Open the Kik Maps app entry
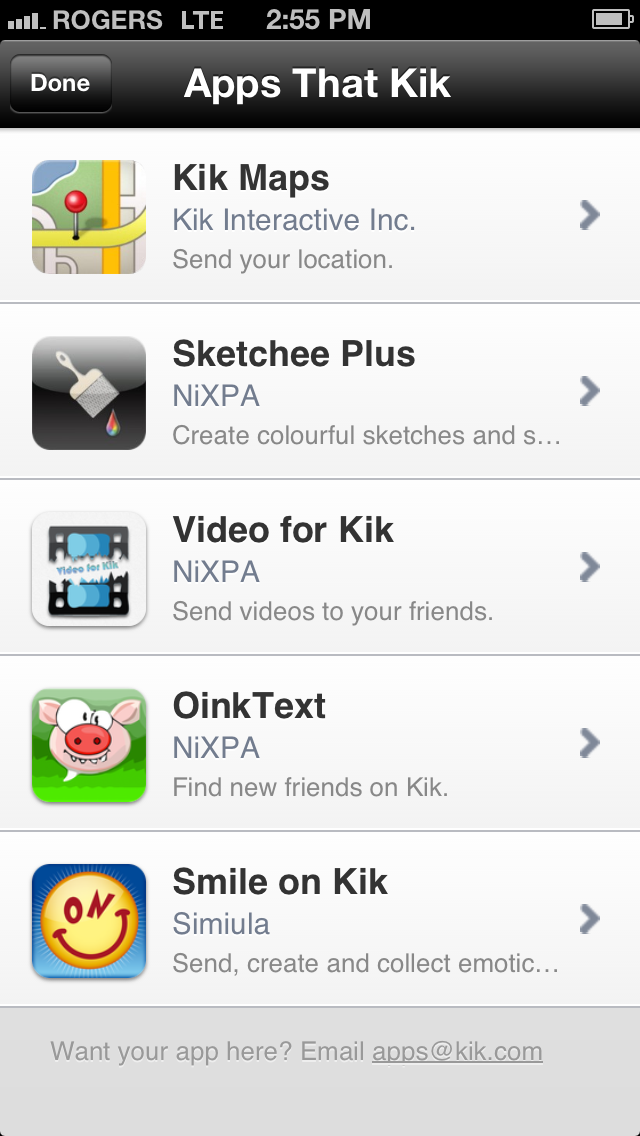Screen dimensions: 640x1136 (320, 216)
